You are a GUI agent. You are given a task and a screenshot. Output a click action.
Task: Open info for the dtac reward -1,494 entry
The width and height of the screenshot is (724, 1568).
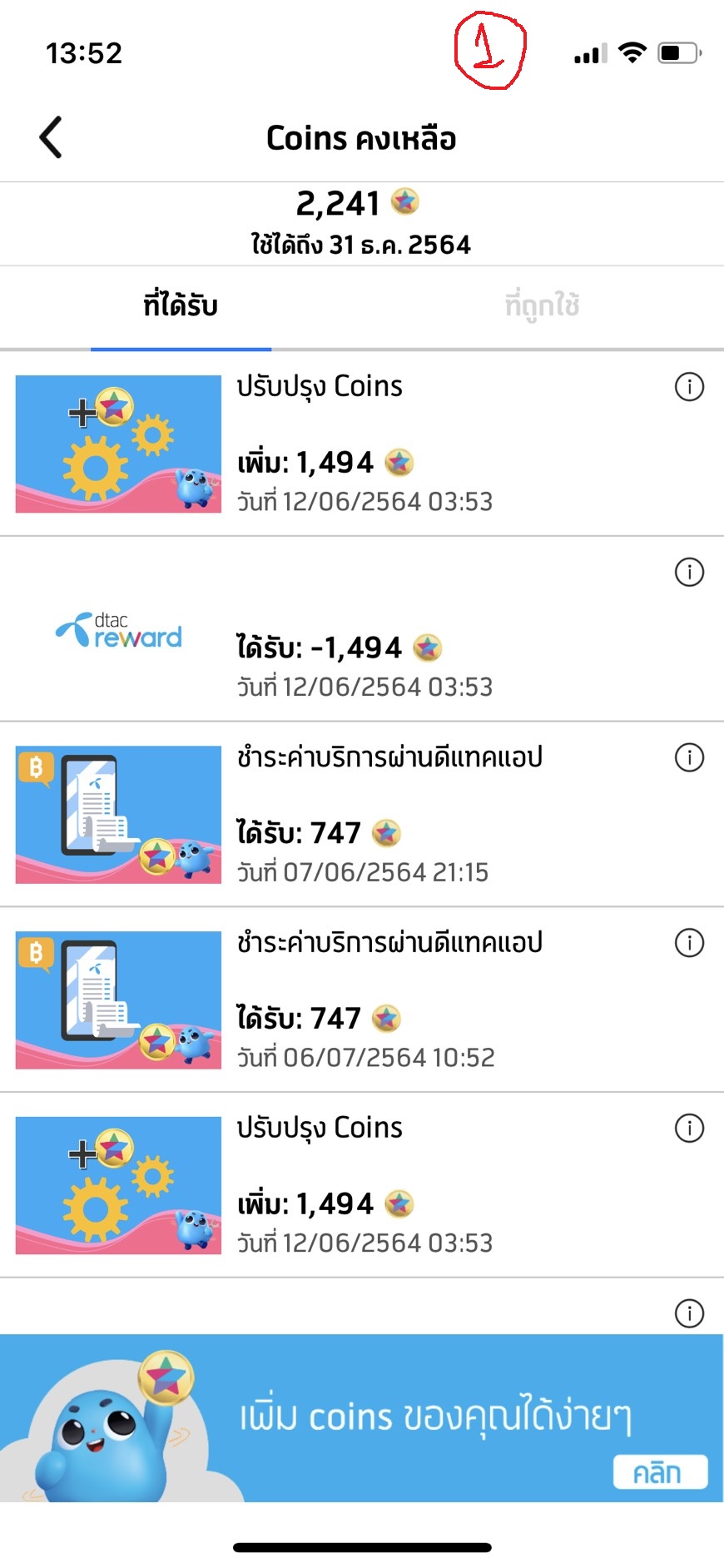689,572
